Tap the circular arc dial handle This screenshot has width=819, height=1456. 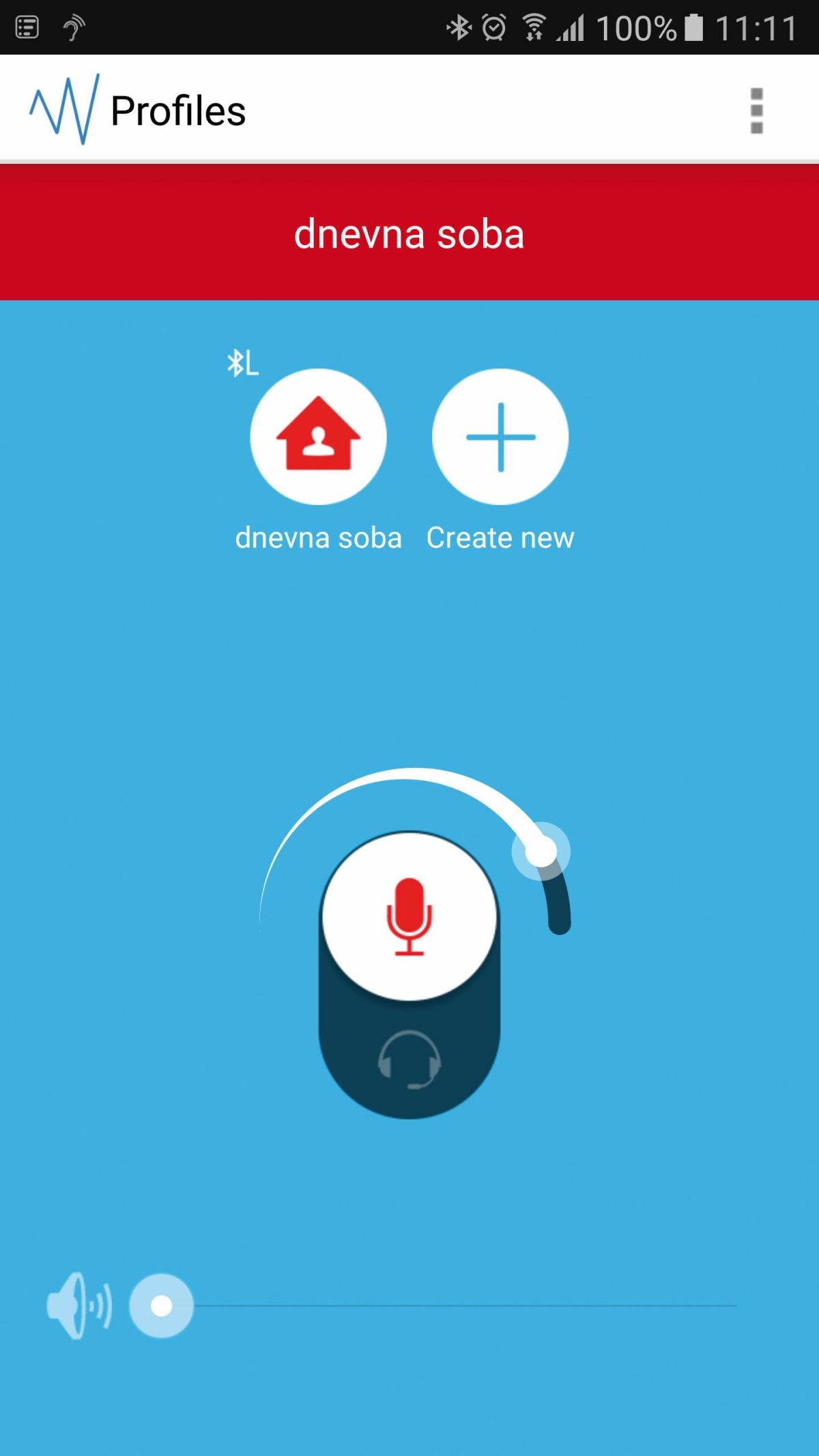[541, 851]
